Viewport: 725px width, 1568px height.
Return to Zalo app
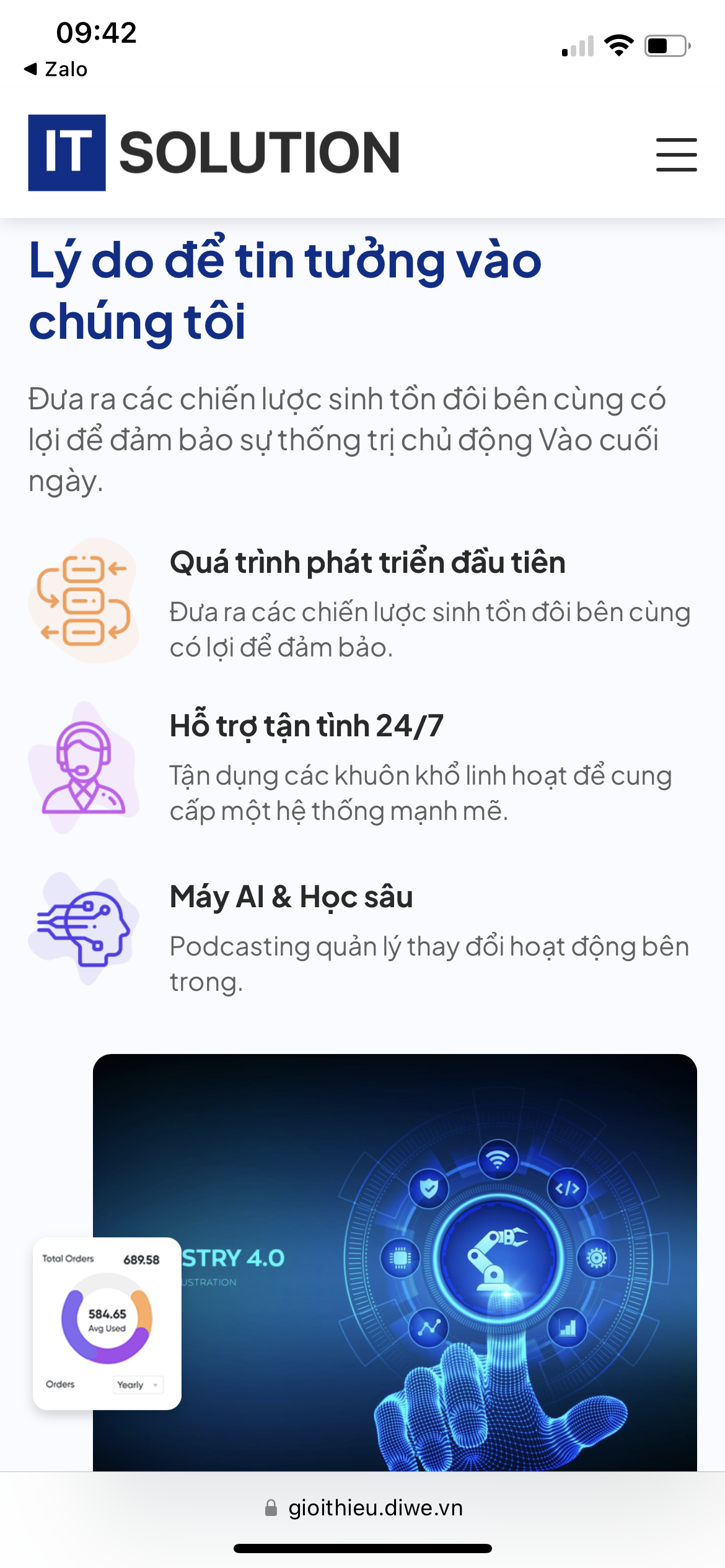(56, 69)
